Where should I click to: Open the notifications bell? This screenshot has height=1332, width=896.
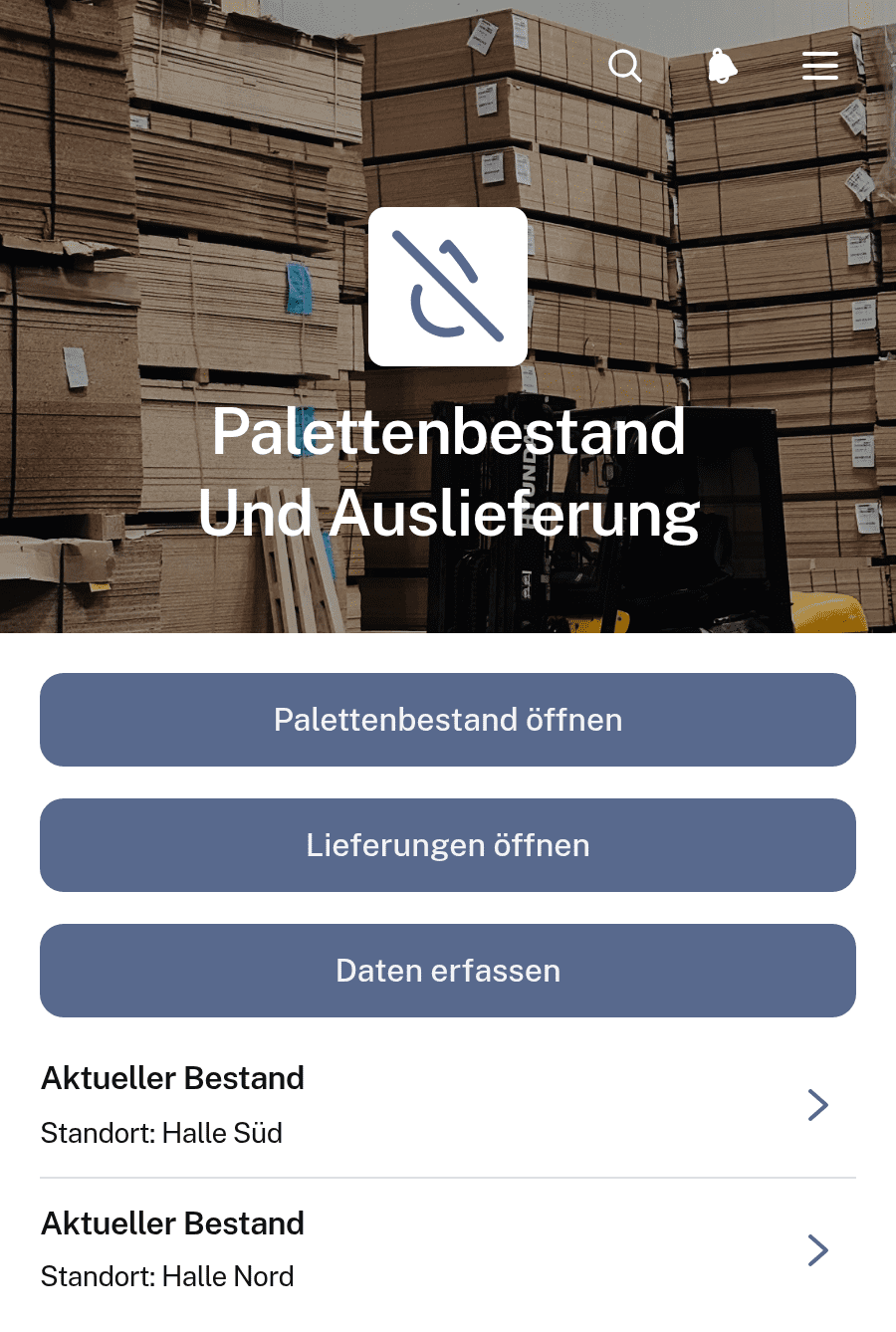[723, 66]
